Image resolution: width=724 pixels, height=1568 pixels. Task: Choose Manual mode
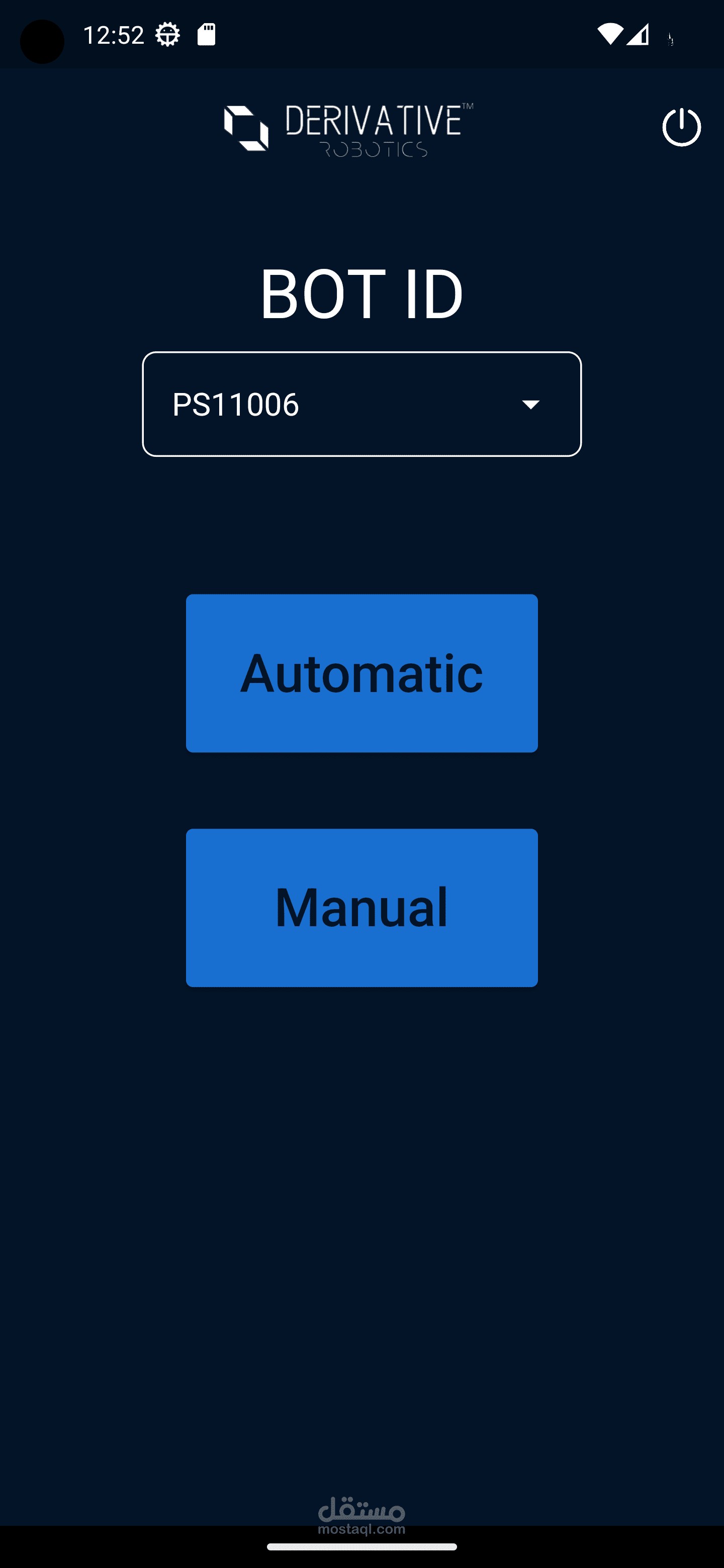[x=361, y=908]
